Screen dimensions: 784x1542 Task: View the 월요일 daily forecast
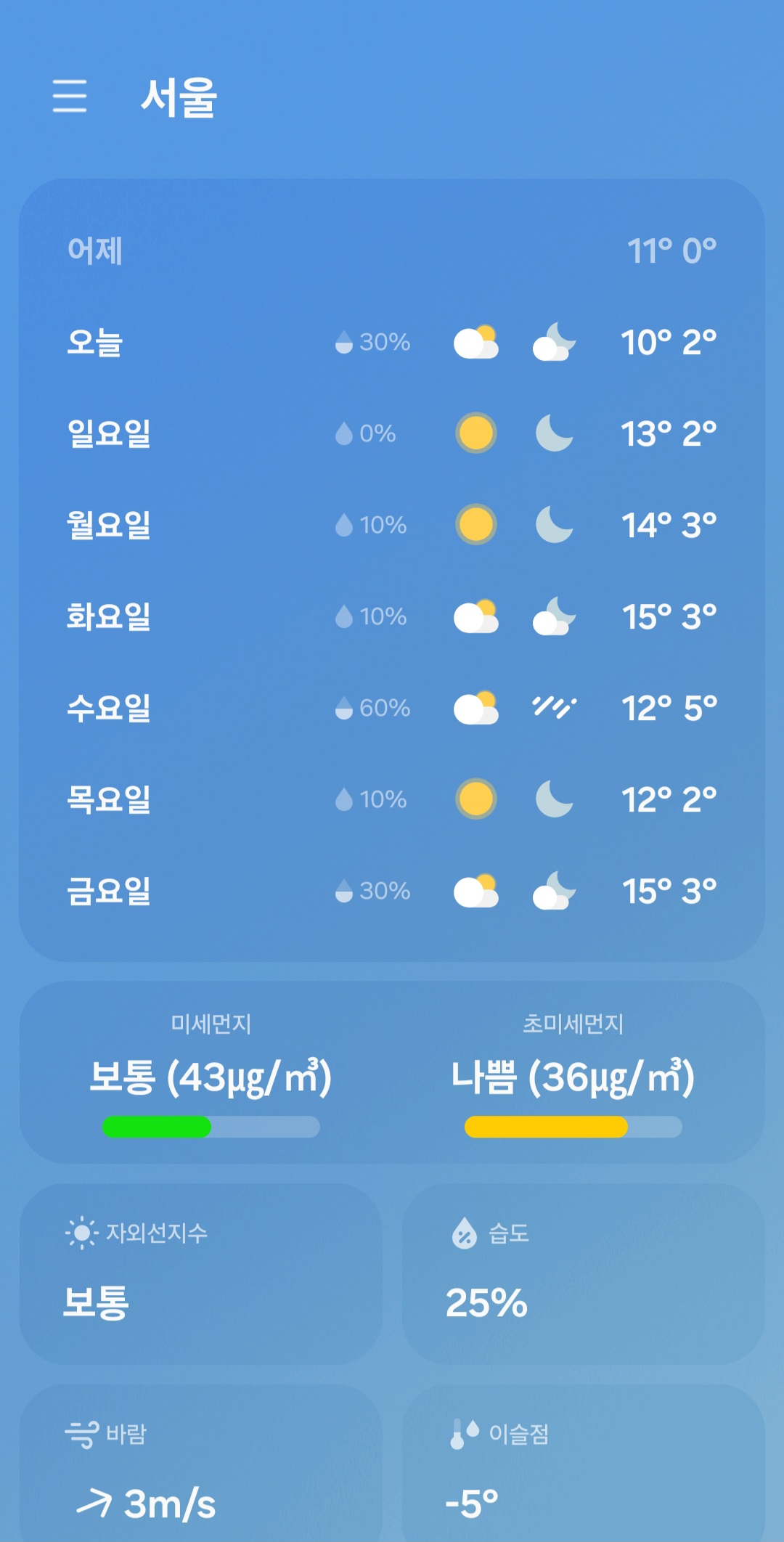click(x=392, y=525)
